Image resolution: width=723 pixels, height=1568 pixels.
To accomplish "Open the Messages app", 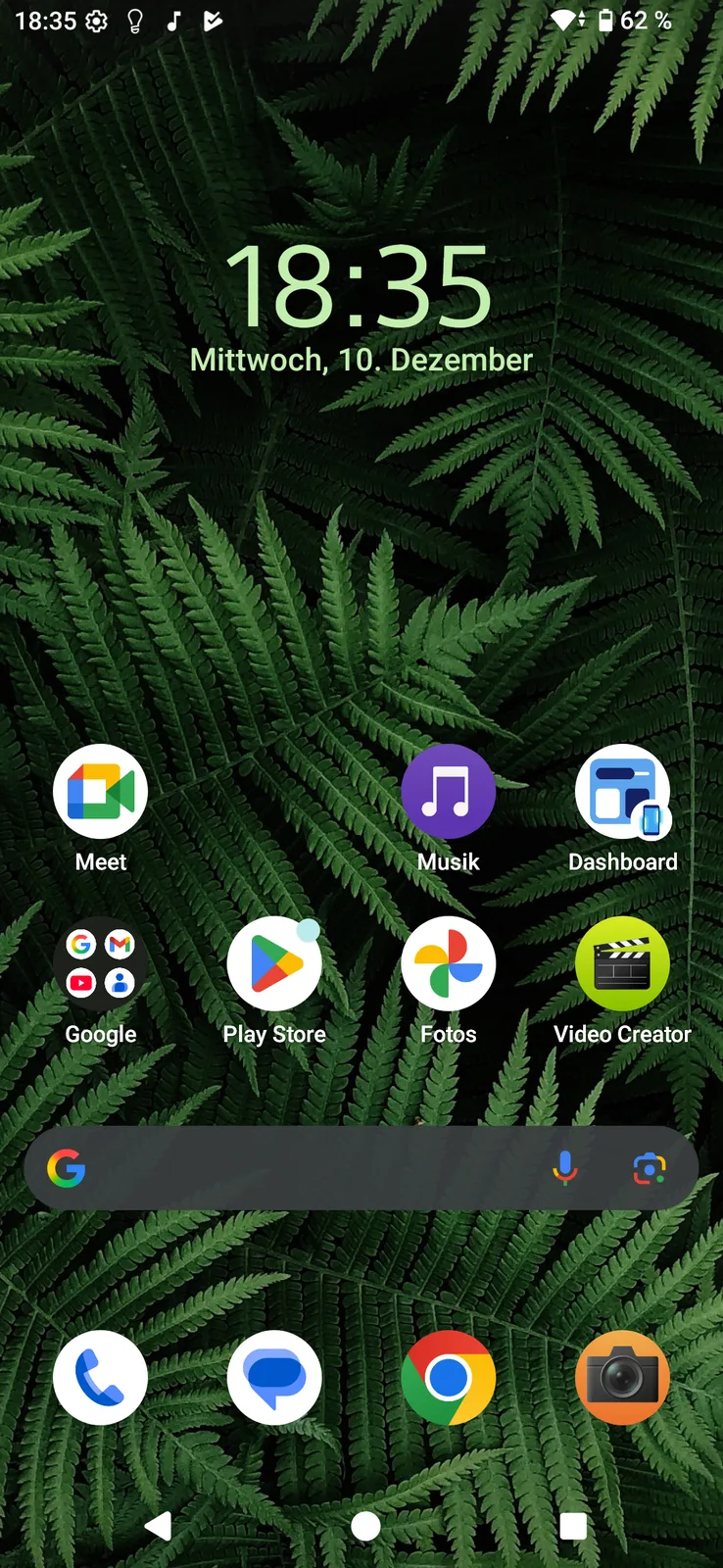I will [274, 1378].
